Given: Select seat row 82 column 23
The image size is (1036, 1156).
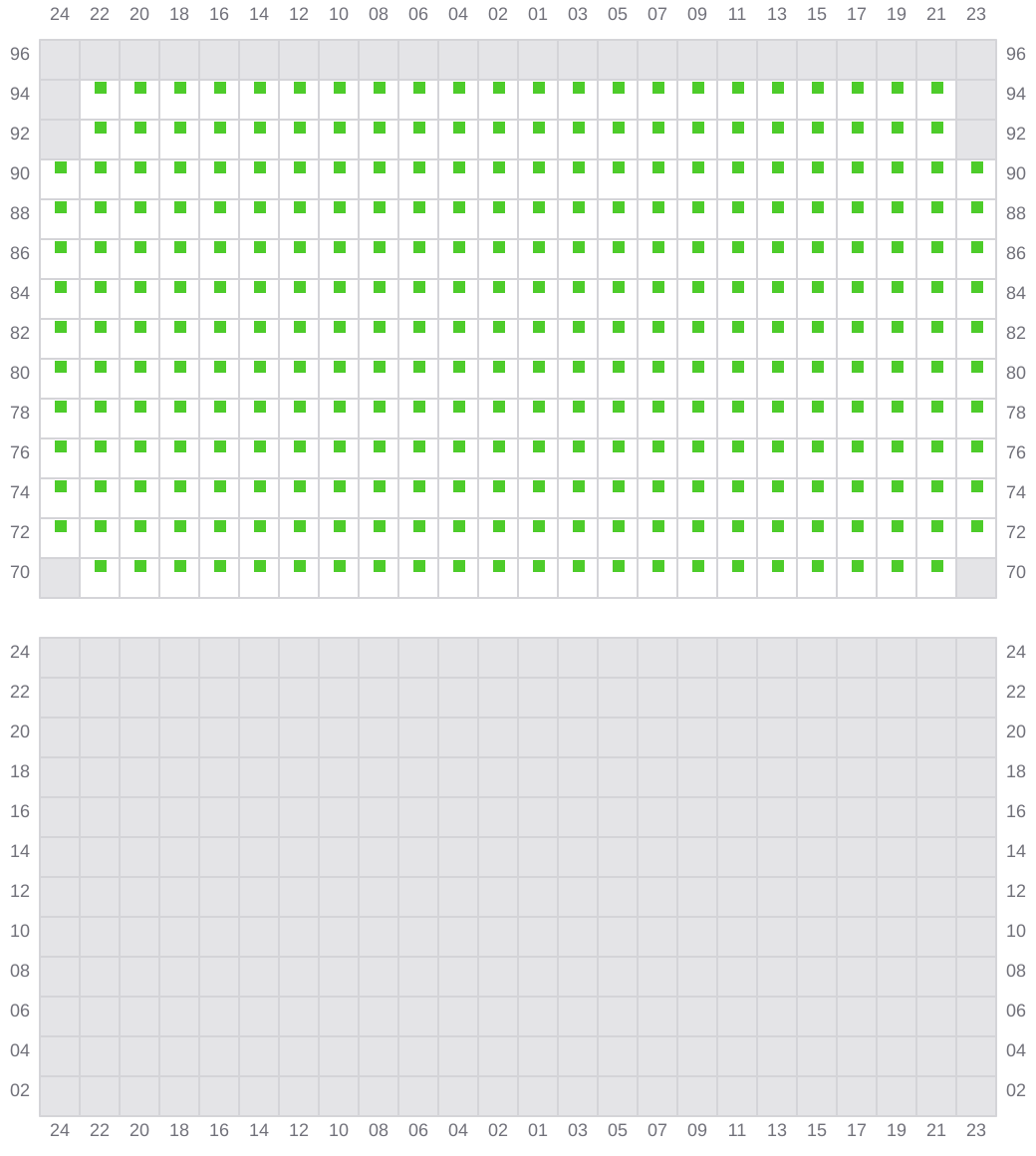Looking at the screenshot, I should (977, 327).
